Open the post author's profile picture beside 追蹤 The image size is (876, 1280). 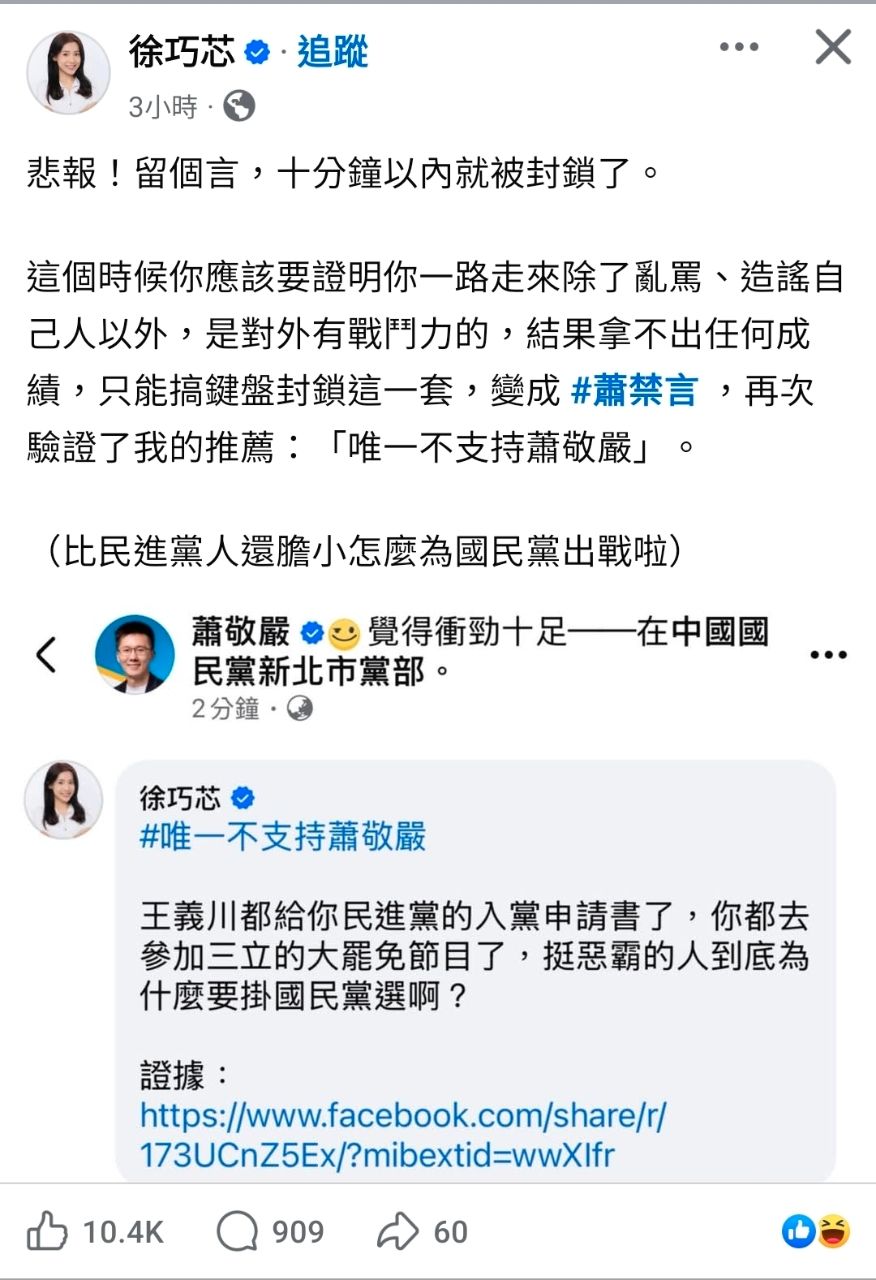(68, 72)
